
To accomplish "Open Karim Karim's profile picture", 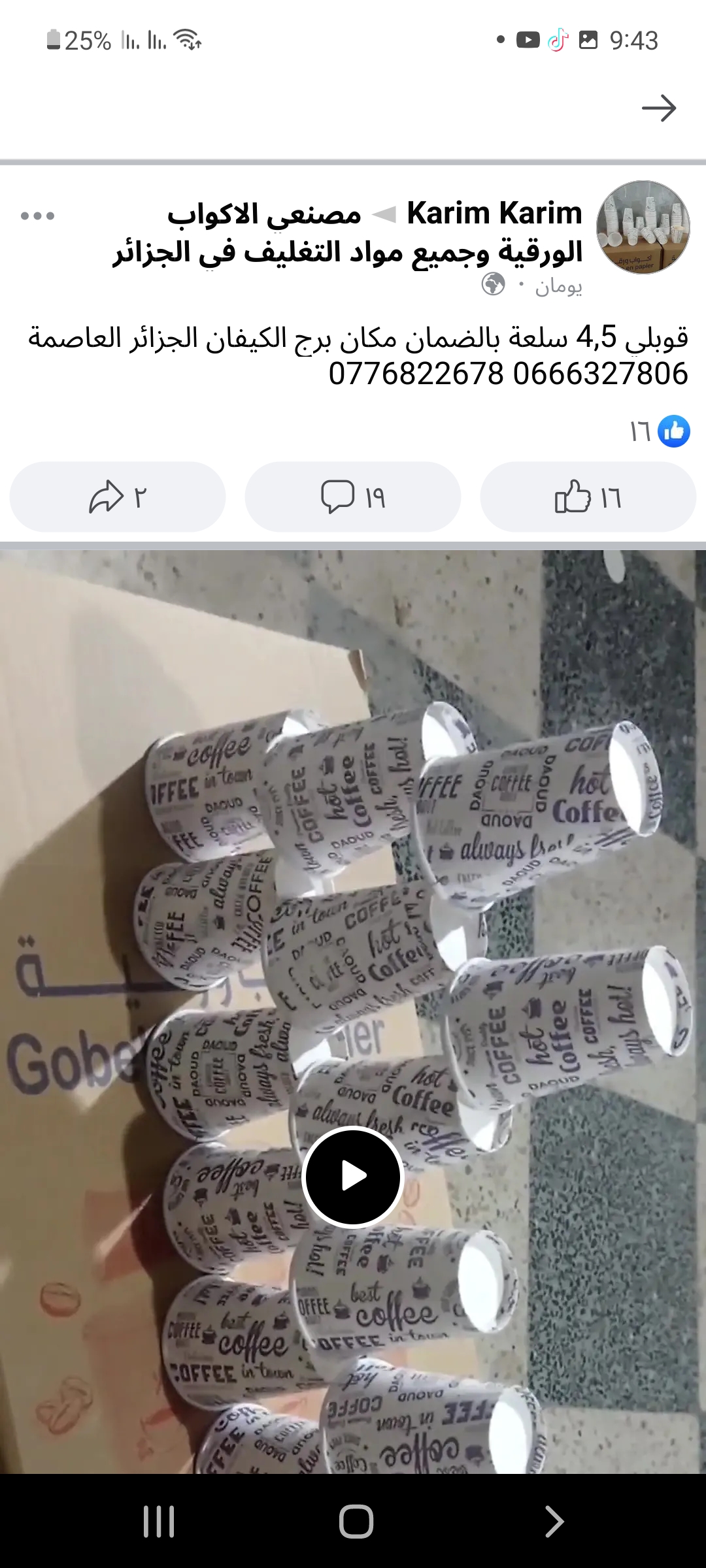I will coord(643,227).
